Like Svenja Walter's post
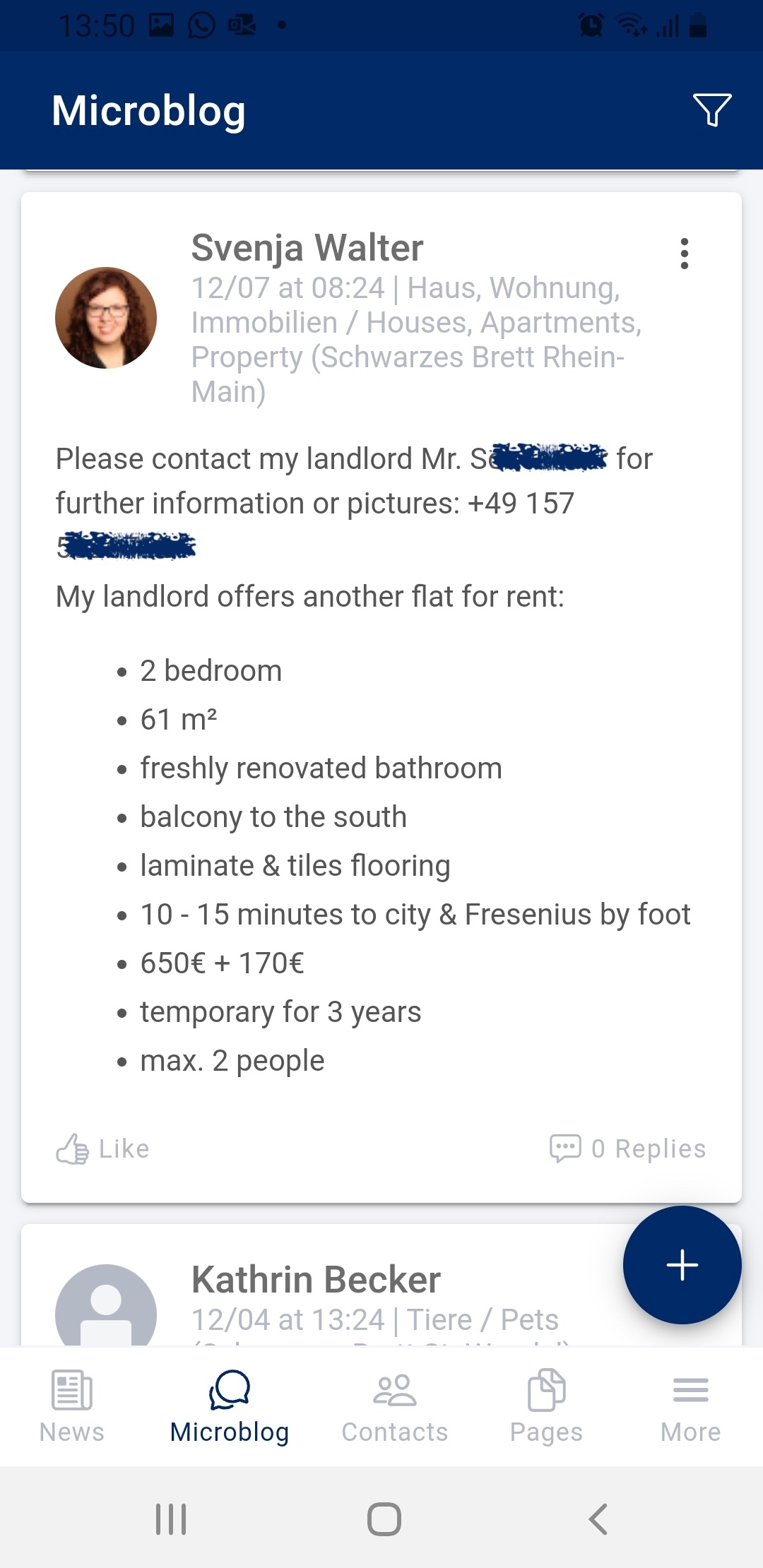This screenshot has width=763, height=1568. 103,1148
